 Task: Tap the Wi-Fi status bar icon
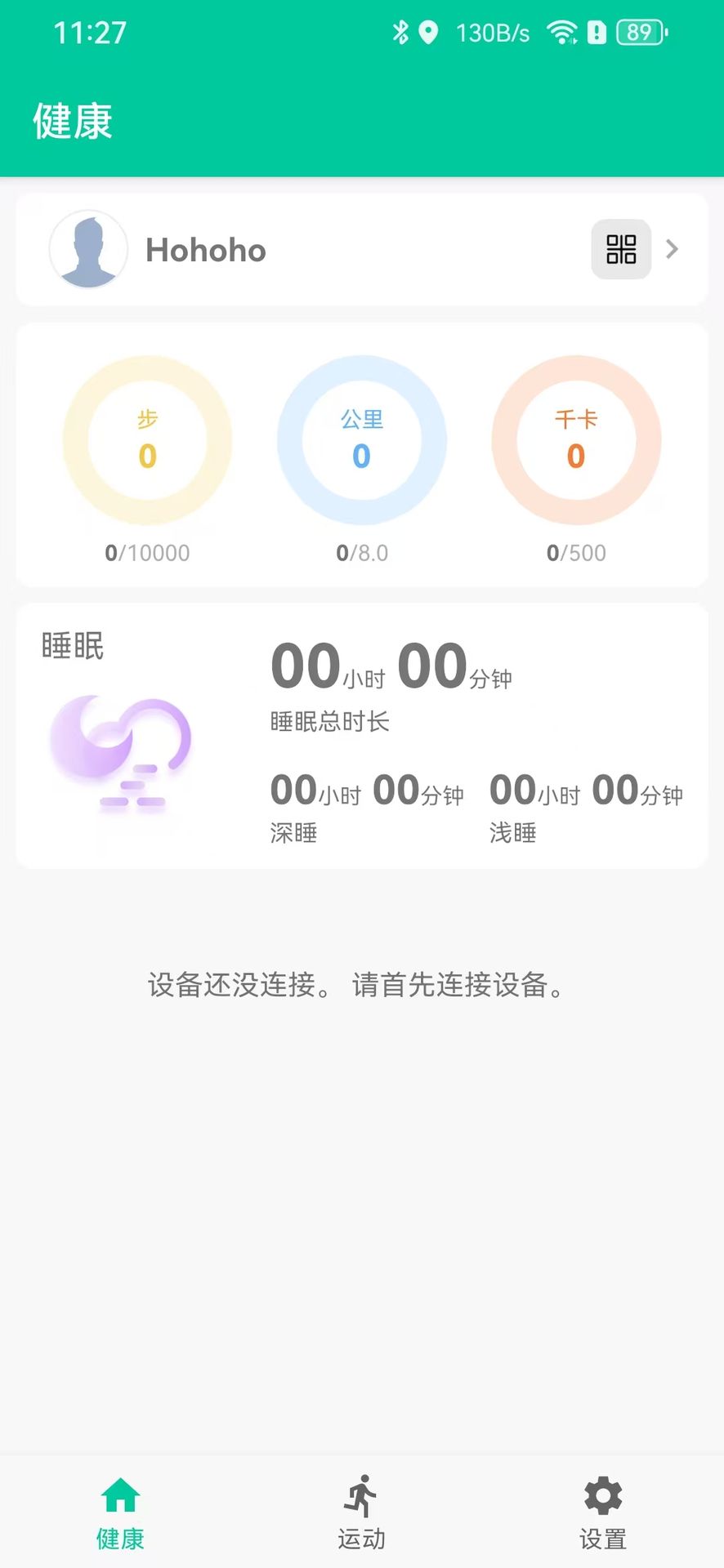click(x=561, y=33)
